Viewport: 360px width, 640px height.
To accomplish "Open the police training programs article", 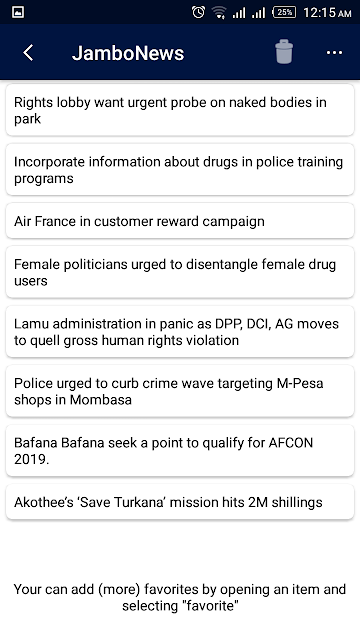I will coord(180,170).
